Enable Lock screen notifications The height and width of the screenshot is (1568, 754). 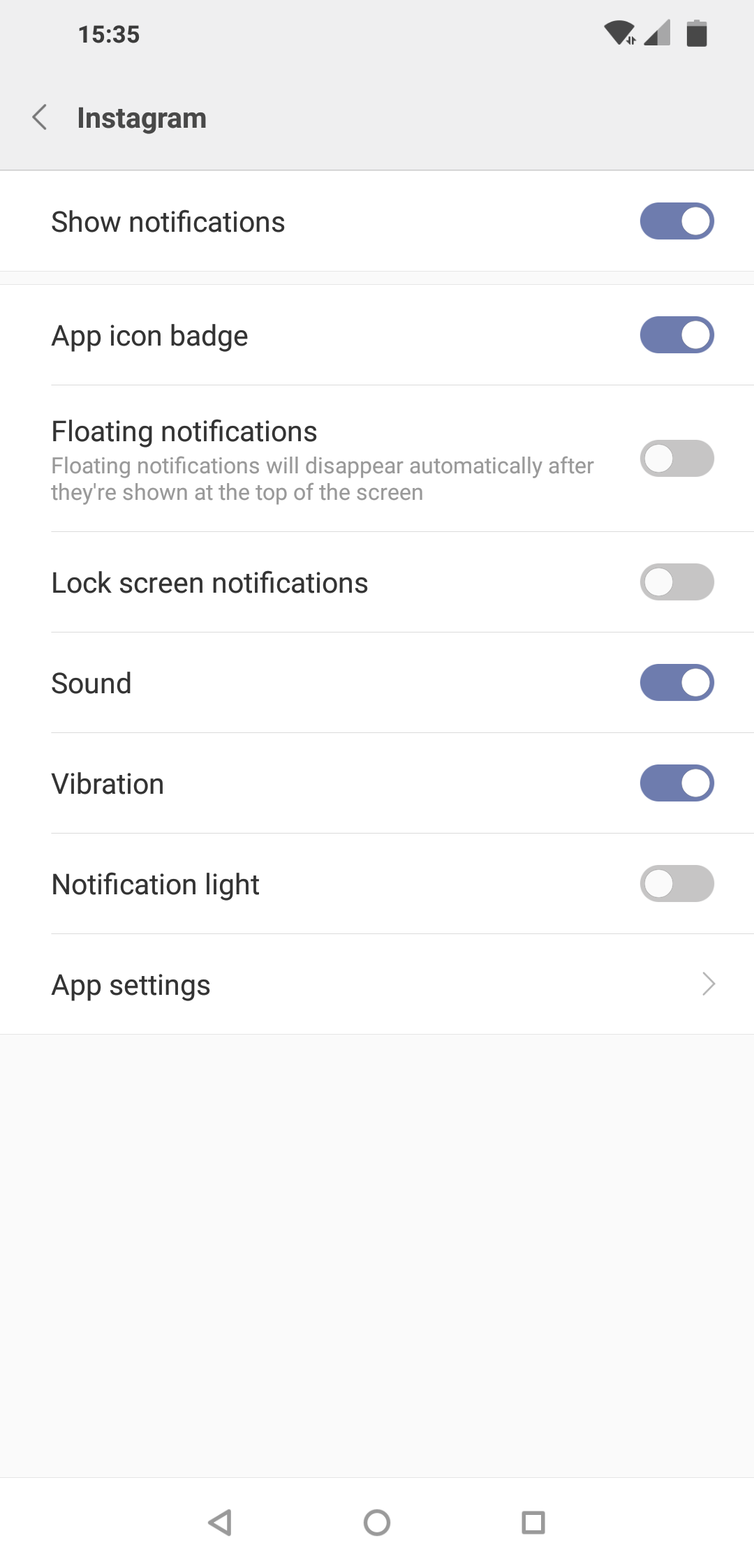[x=677, y=582]
